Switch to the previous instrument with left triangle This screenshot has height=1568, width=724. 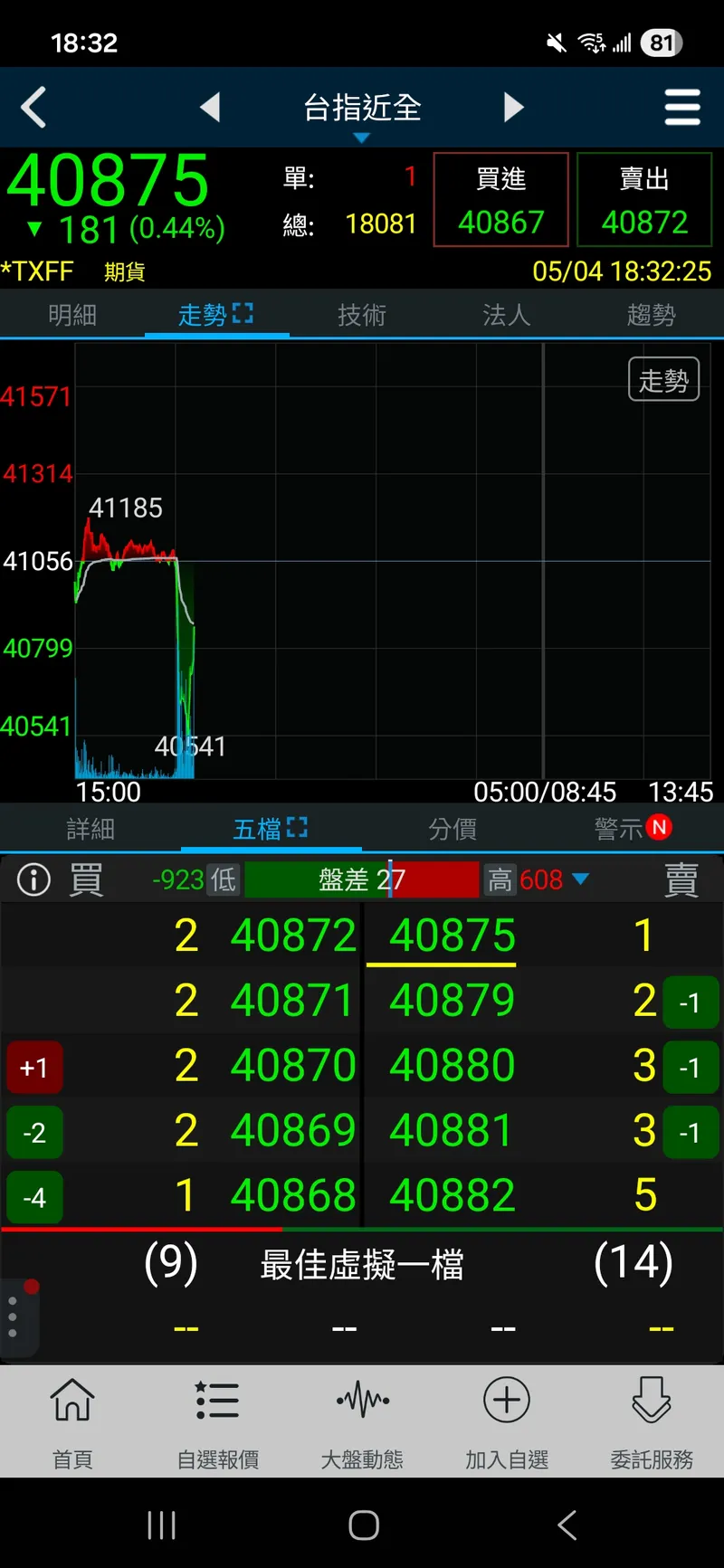(210, 108)
